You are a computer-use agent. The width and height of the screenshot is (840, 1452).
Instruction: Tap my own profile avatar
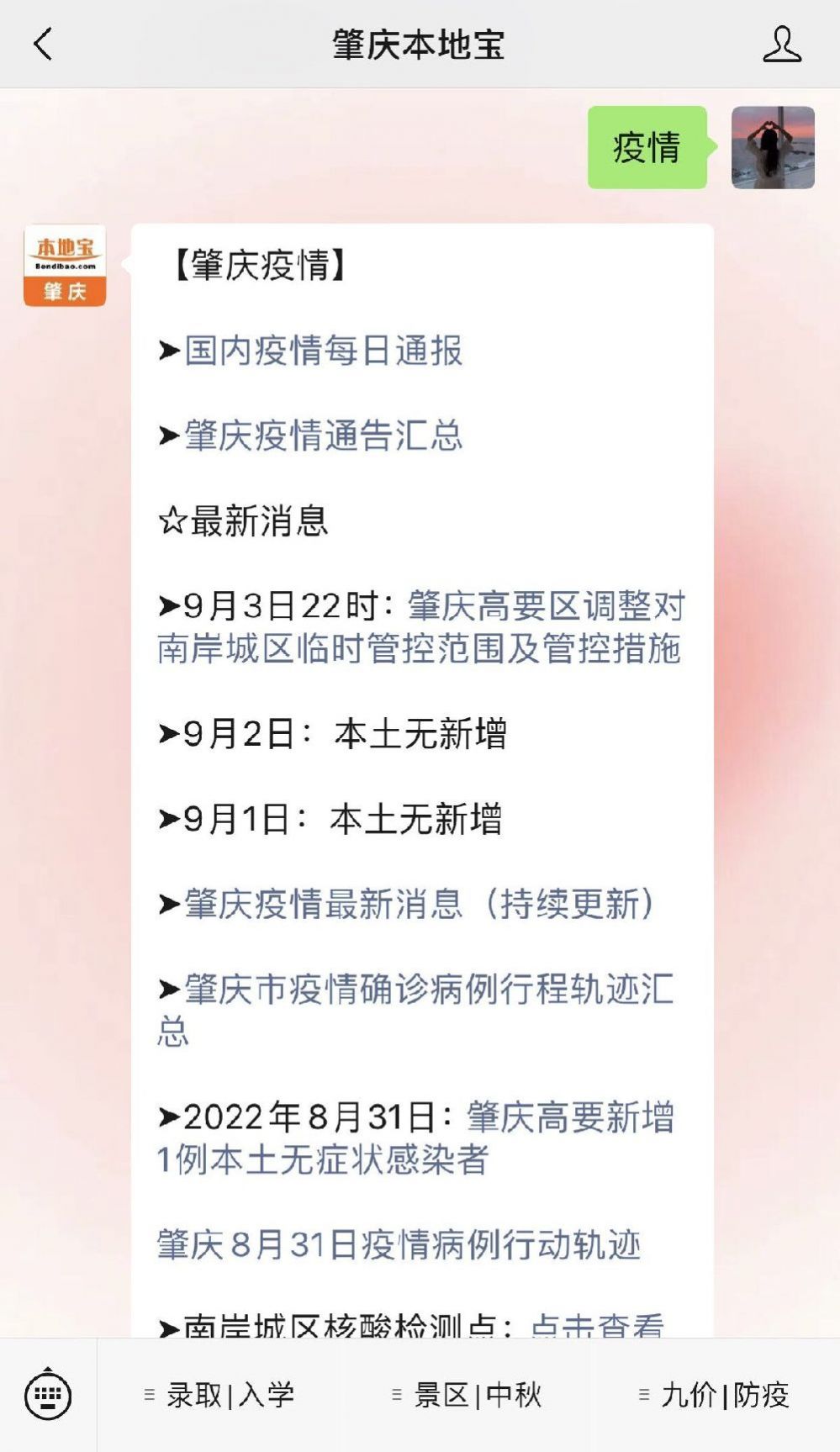click(x=772, y=147)
